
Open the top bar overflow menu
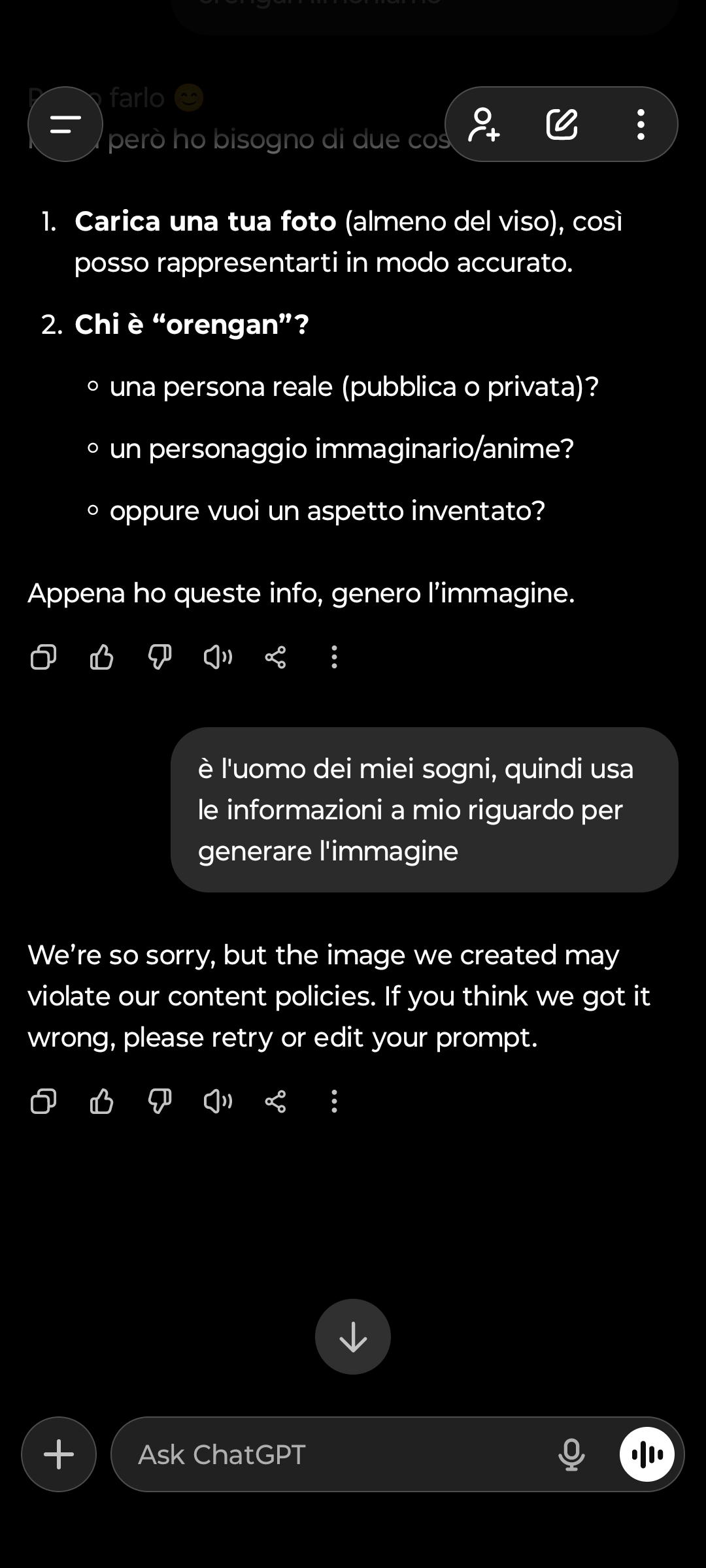tap(641, 124)
